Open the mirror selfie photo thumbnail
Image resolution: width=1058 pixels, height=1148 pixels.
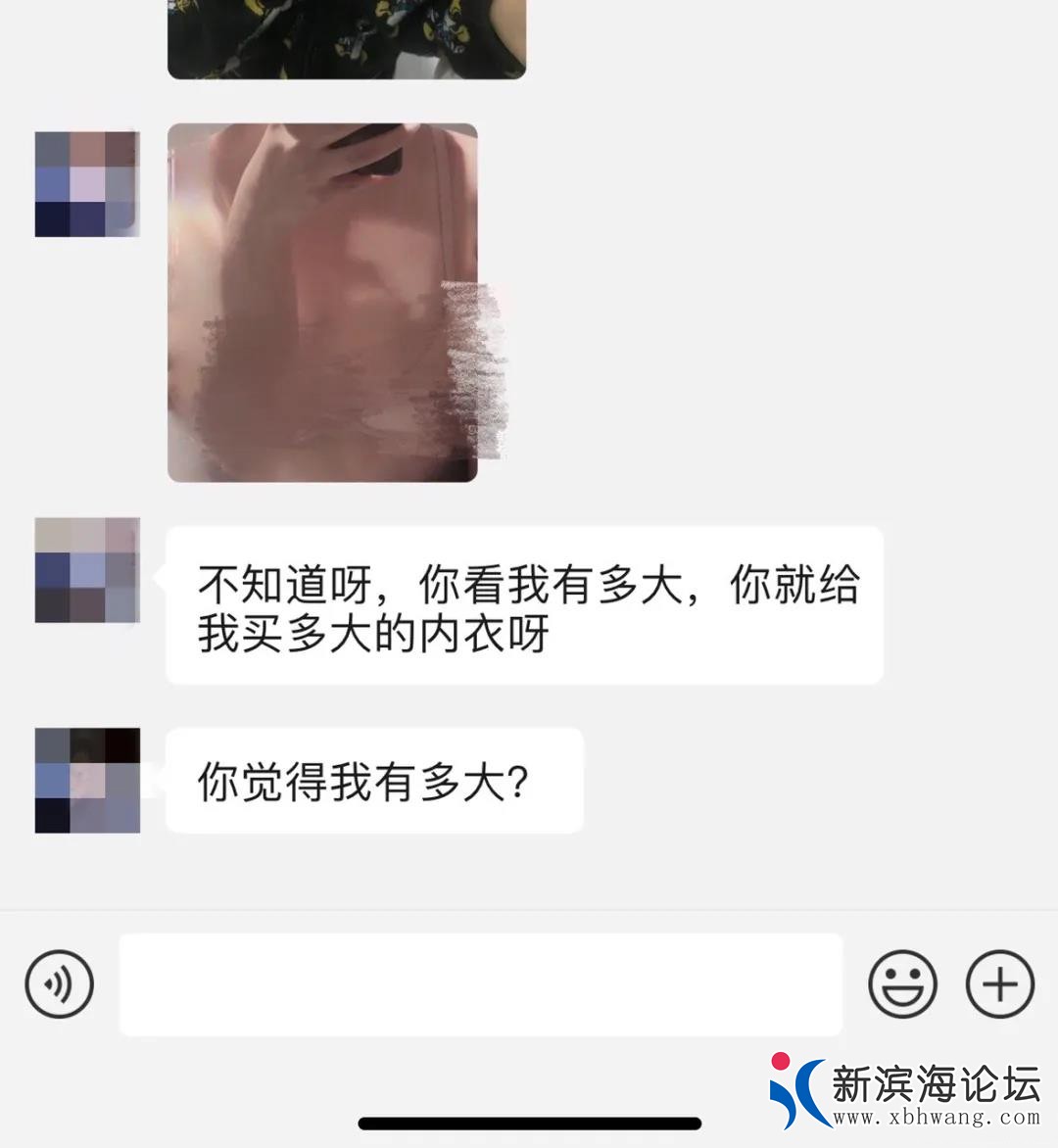[x=323, y=299]
